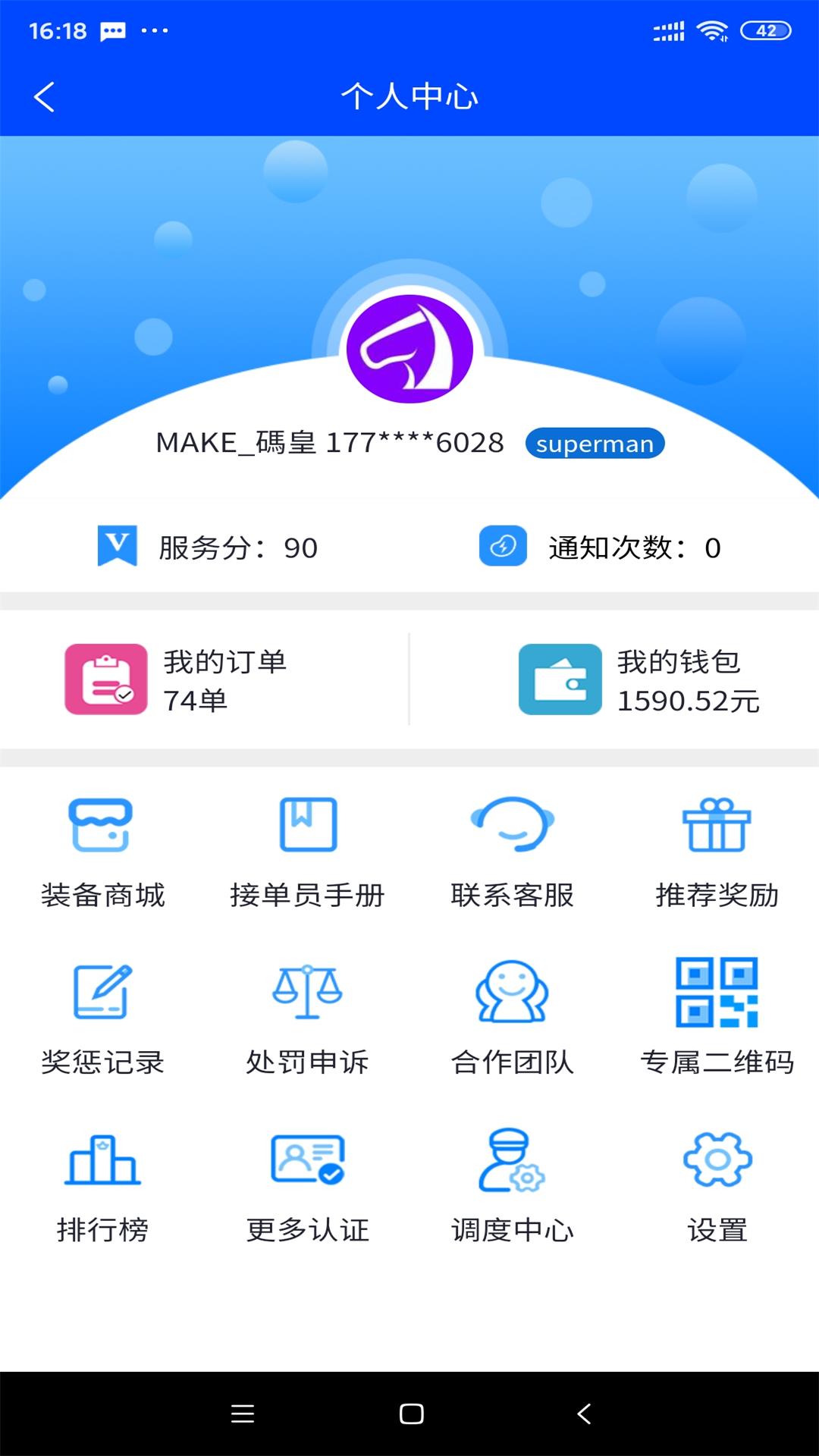Open system recent apps menu
The height and width of the screenshot is (1456, 819).
243,1414
